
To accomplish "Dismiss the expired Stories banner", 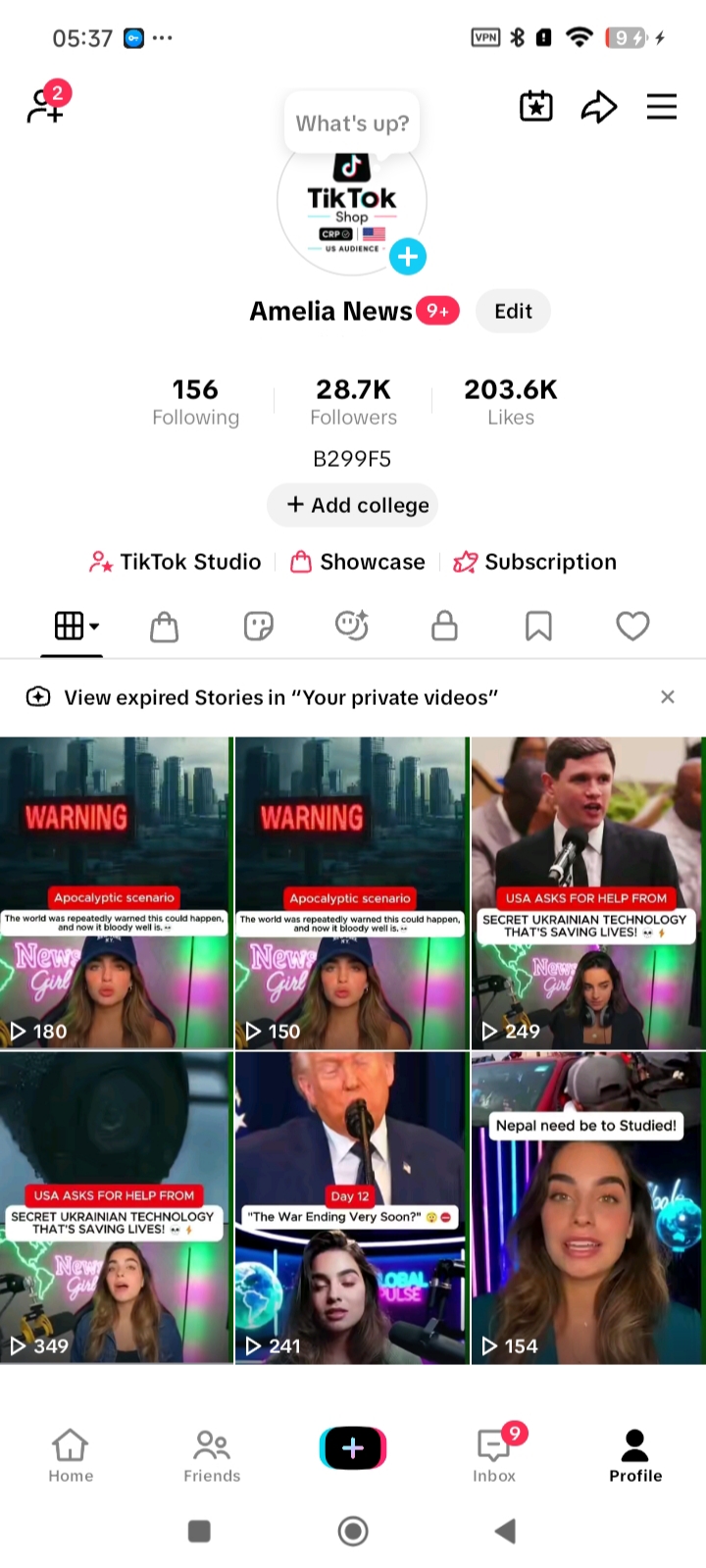I will click(x=668, y=697).
